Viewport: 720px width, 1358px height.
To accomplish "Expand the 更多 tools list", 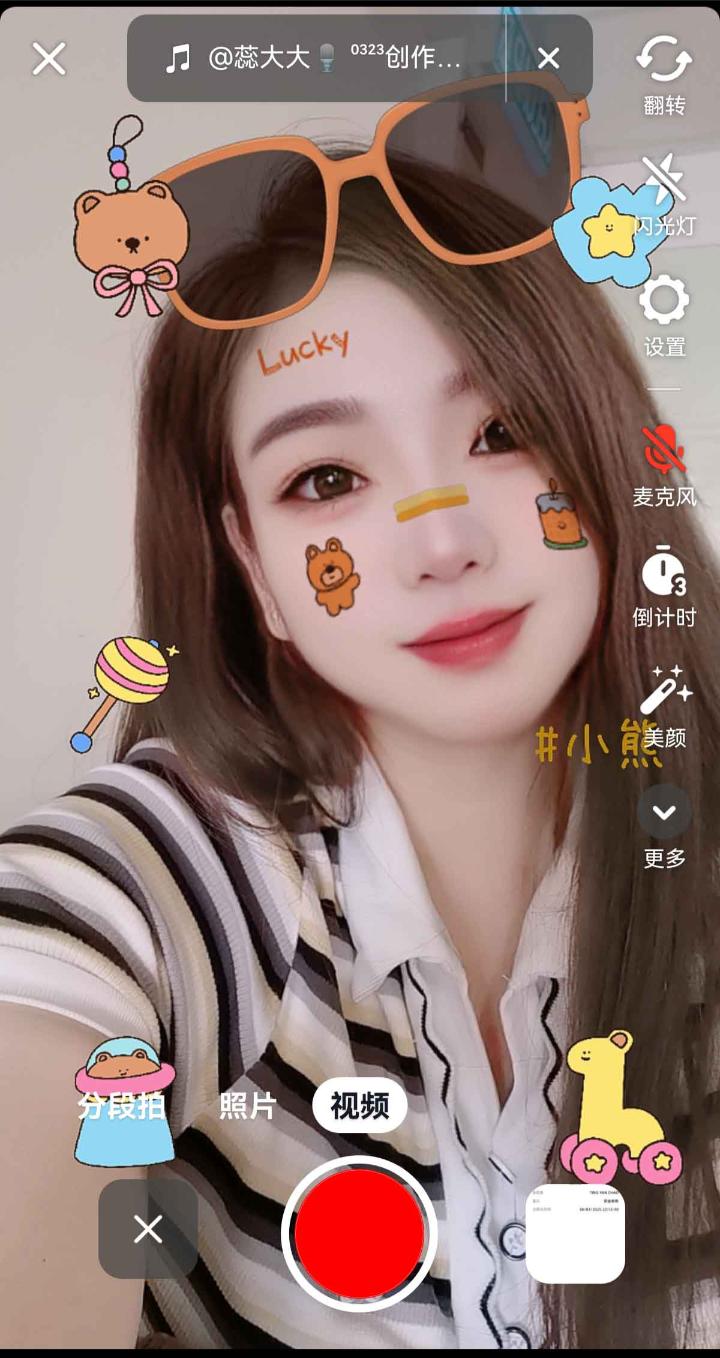I will (664, 825).
